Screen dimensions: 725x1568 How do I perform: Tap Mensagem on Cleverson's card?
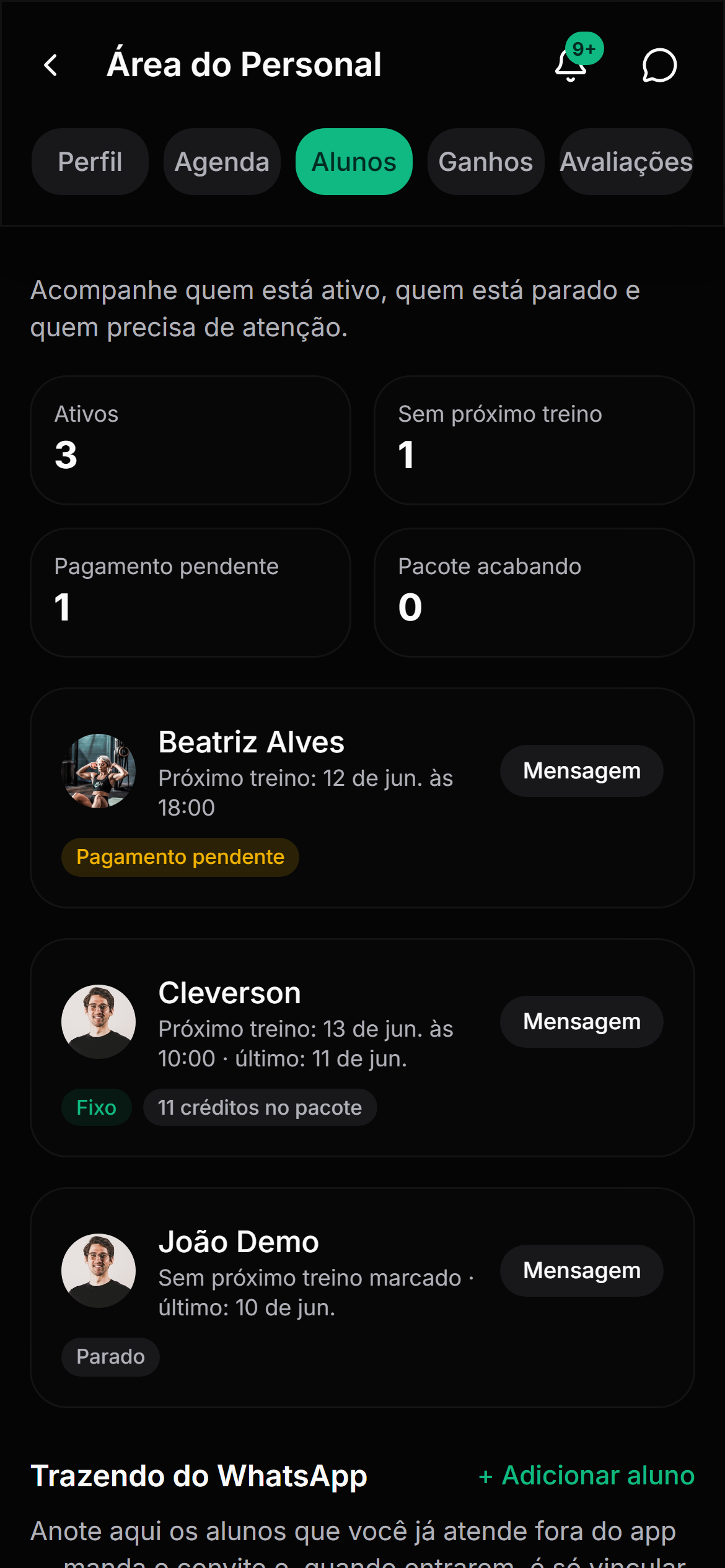click(x=582, y=1022)
